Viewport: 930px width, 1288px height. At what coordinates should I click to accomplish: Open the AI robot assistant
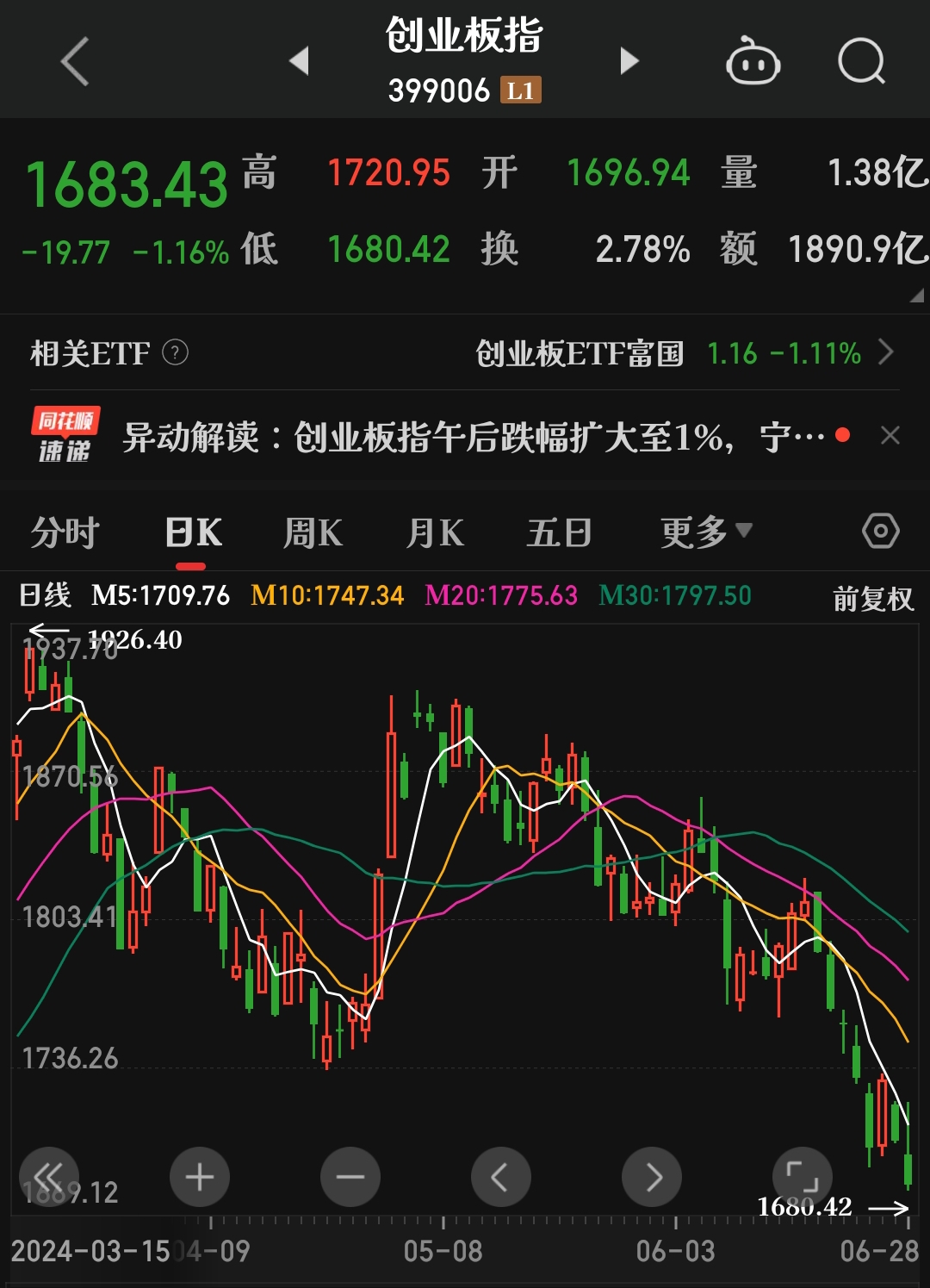click(752, 60)
